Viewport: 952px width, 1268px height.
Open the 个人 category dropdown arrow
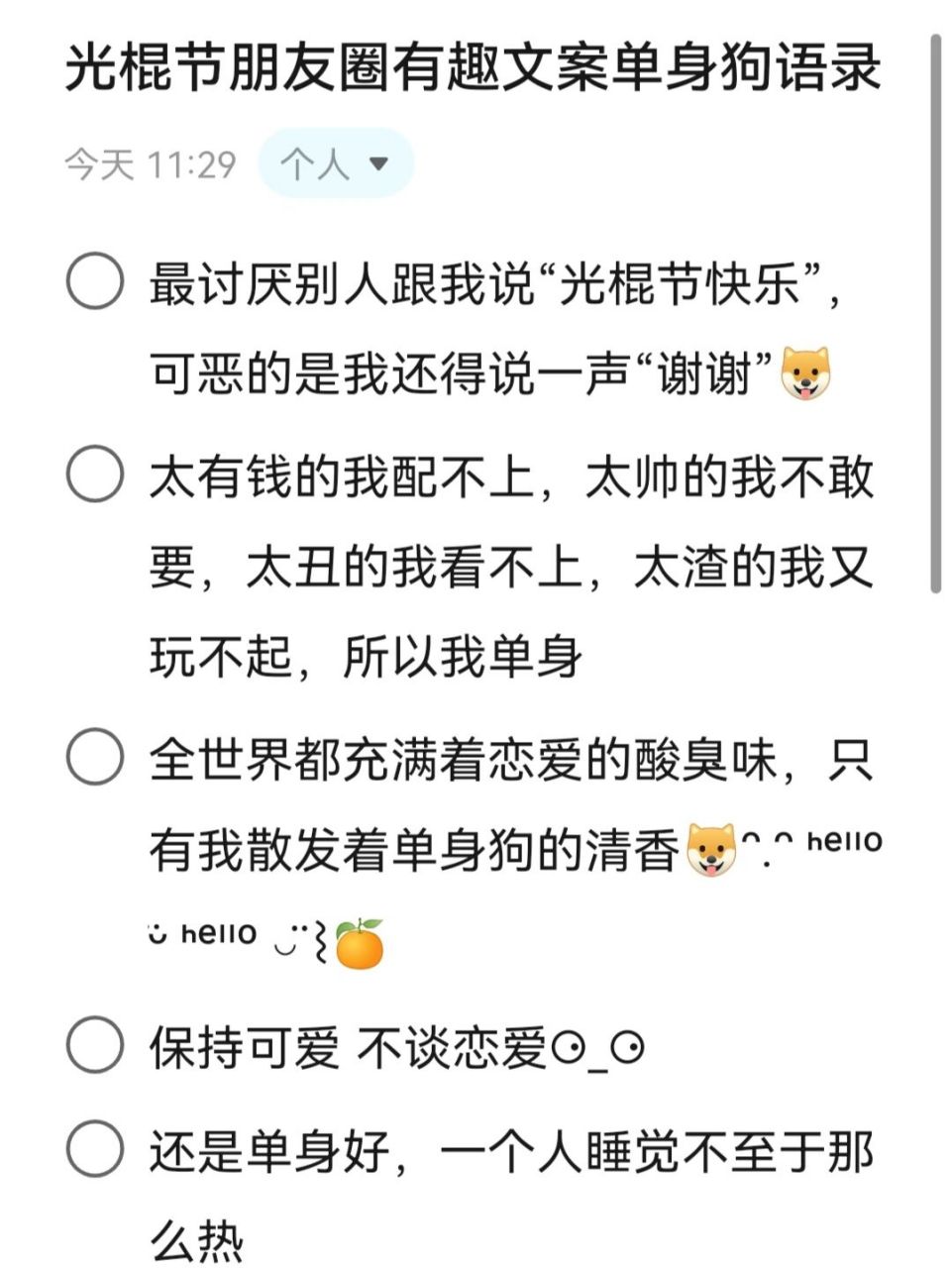[x=379, y=161]
